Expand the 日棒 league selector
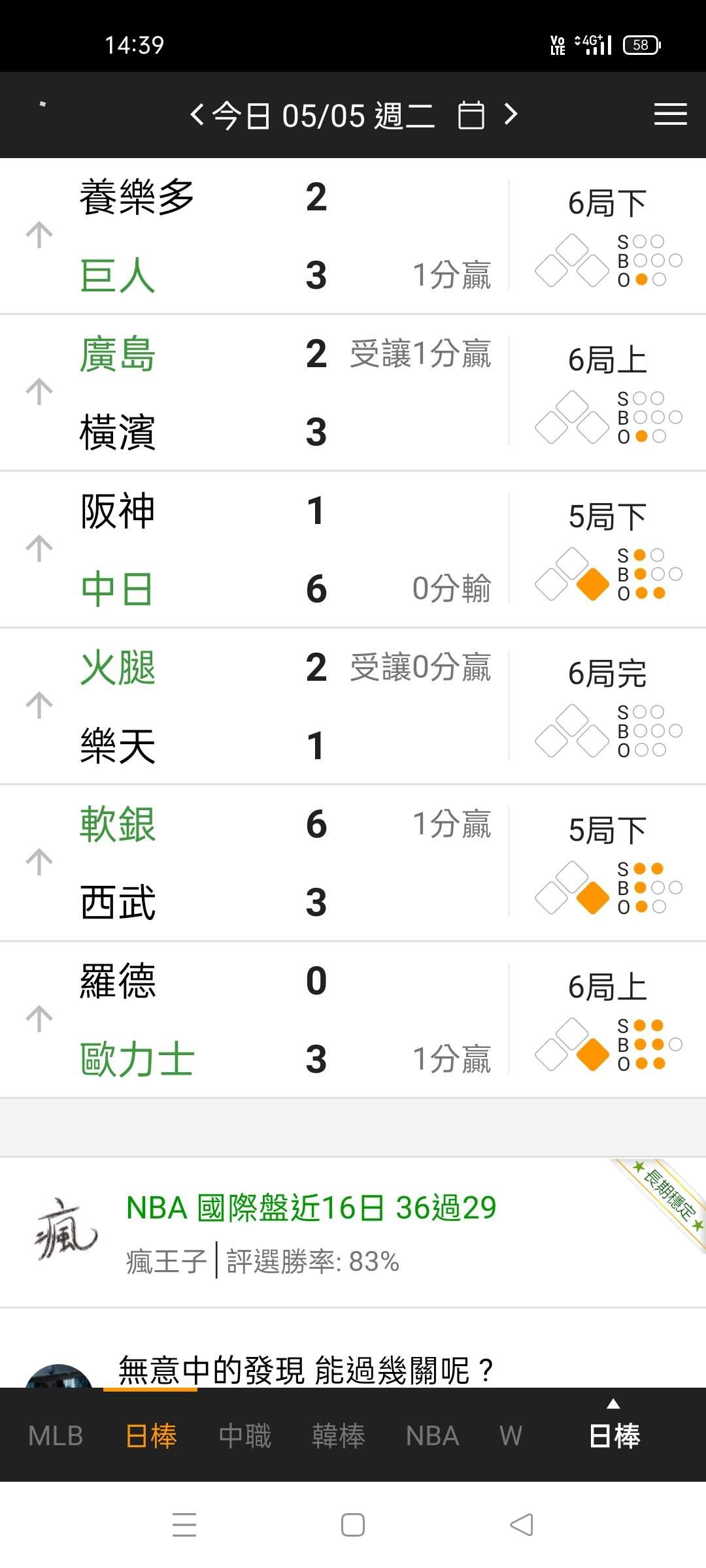Screen dimensions: 706x1568 (614, 1428)
